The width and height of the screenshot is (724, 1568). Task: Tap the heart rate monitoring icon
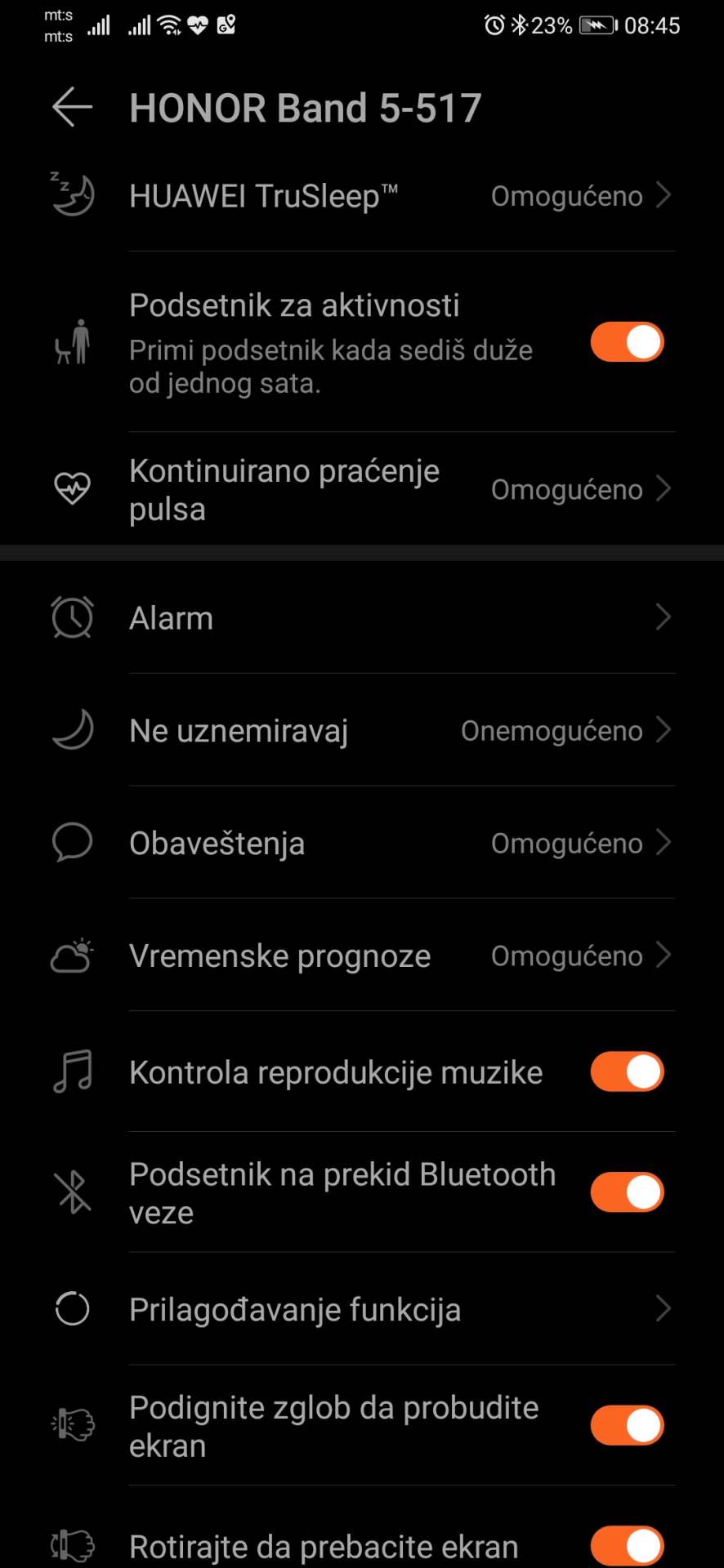pos(73,488)
